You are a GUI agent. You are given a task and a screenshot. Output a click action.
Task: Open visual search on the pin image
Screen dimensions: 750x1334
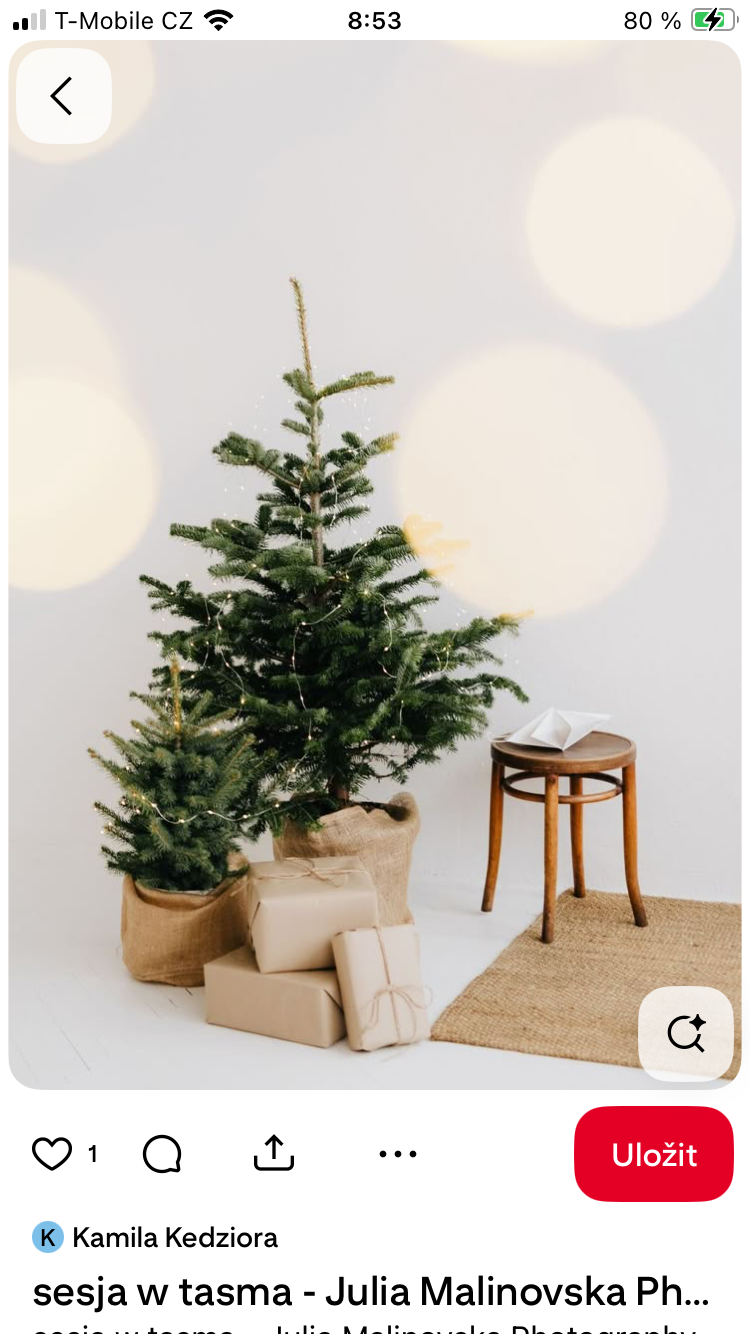686,1034
